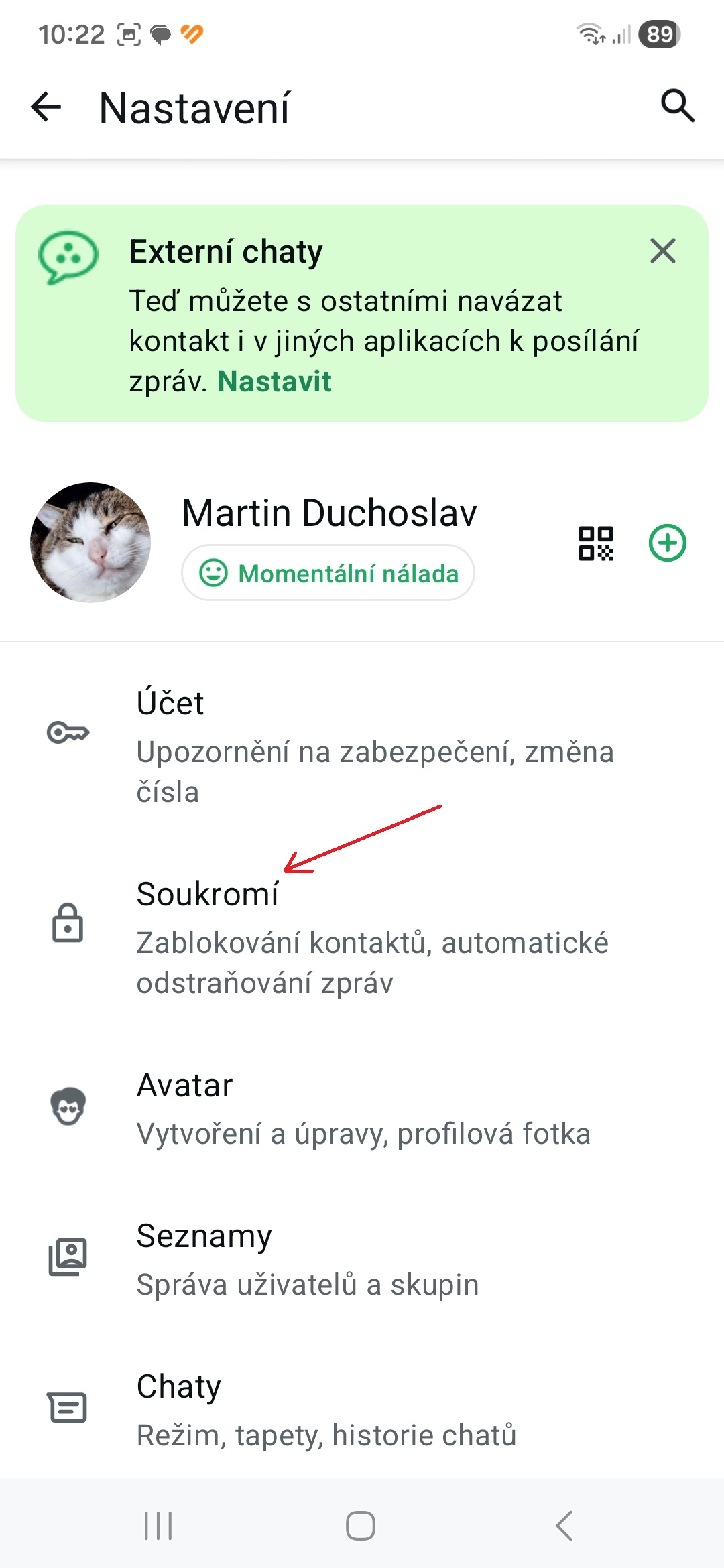
Task: Tap the Nastavit link
Action: (x=275, y=382)
